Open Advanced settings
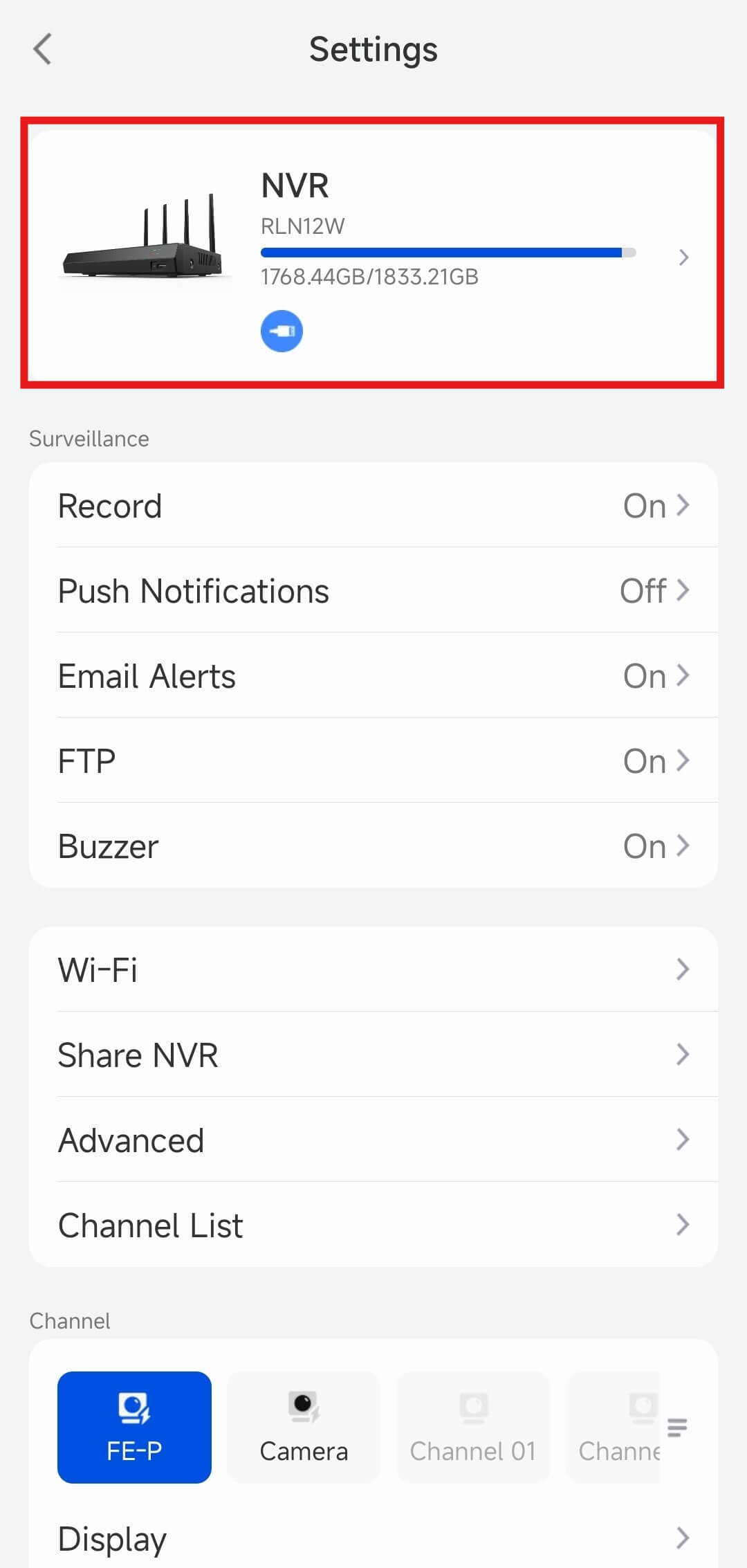 (x=373, y=1140)
